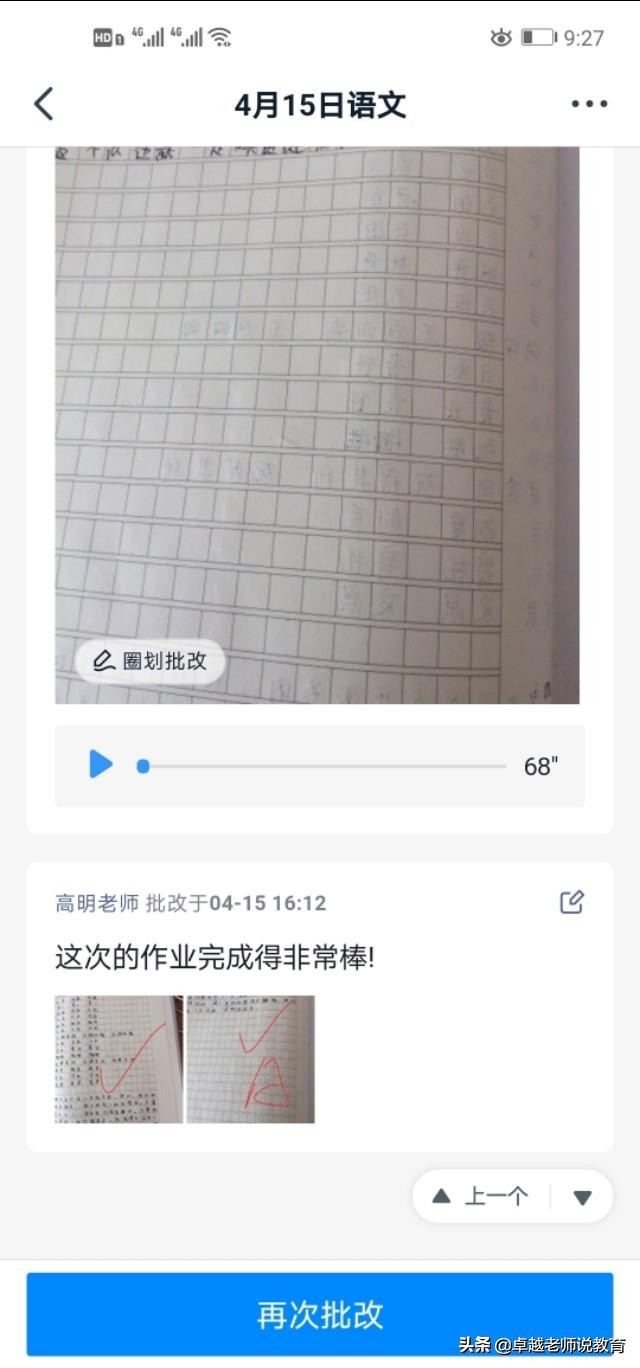Go to 上一个 submission
This screenshot has width=640, height=1368.
tap(482, 1196)
